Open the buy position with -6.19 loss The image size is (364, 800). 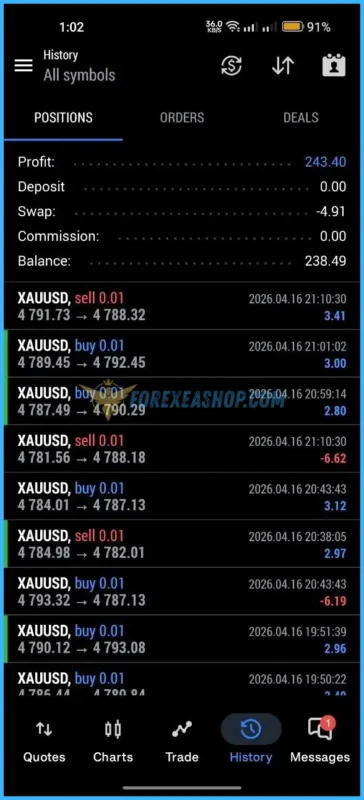pyautogui.click(x=182, y=591)
